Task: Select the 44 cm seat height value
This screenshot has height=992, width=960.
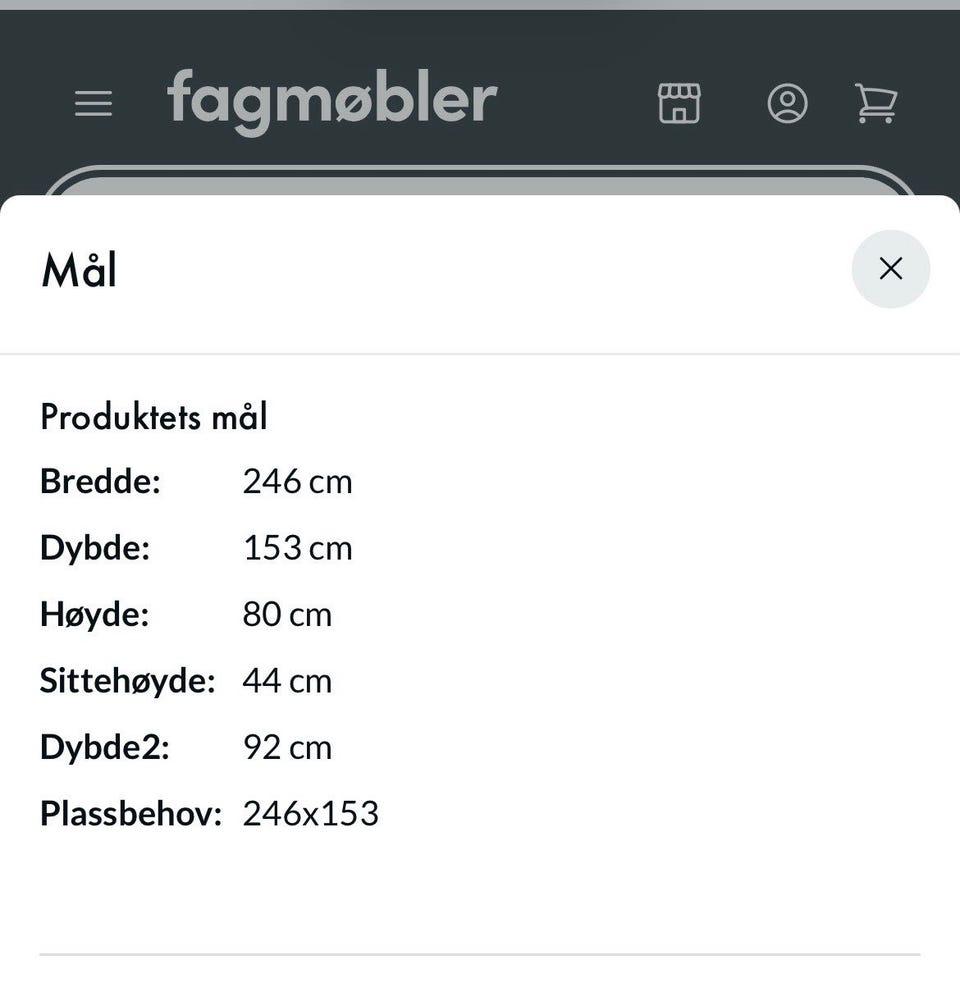Action: 287,680
